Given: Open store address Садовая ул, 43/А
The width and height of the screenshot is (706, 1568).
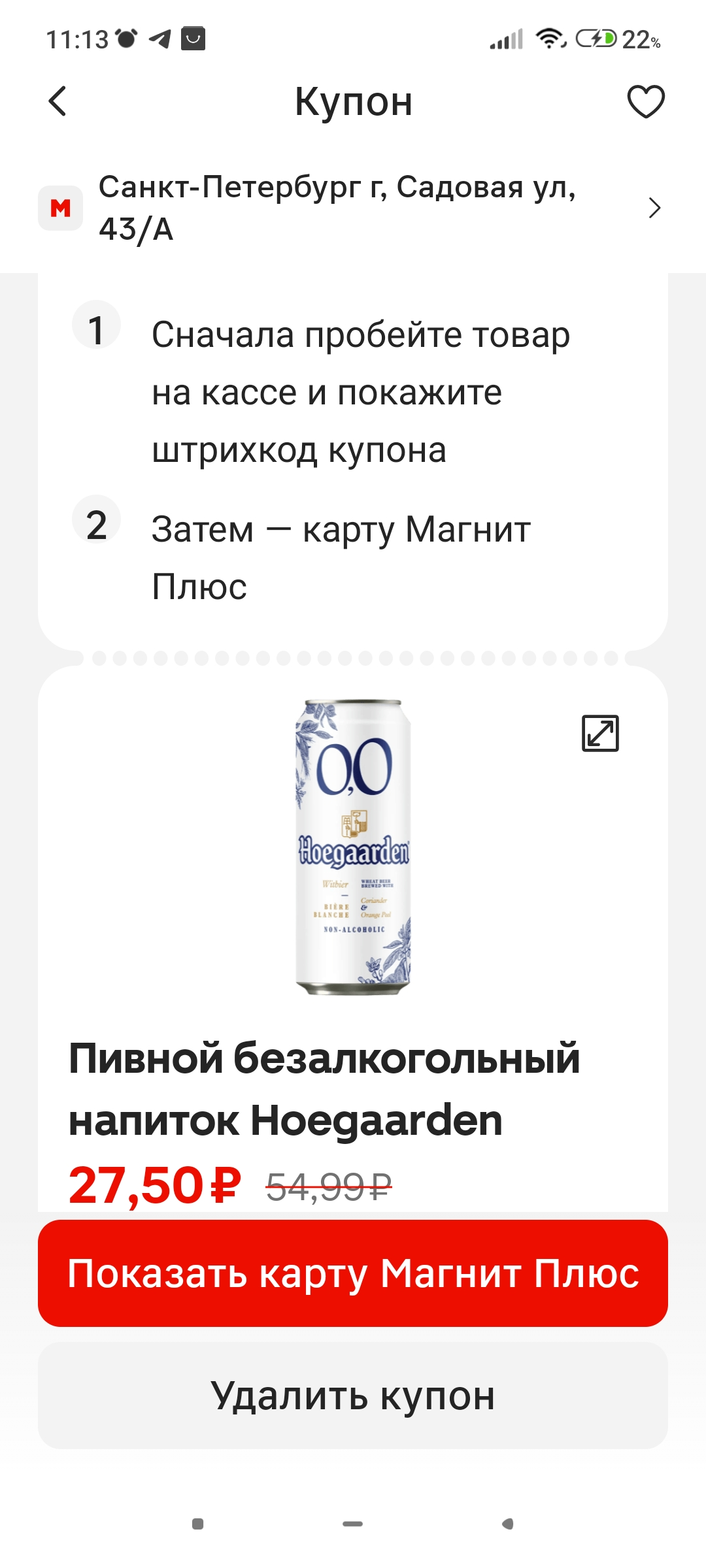Looking at the screenshot, I should [x=353, y=208].
